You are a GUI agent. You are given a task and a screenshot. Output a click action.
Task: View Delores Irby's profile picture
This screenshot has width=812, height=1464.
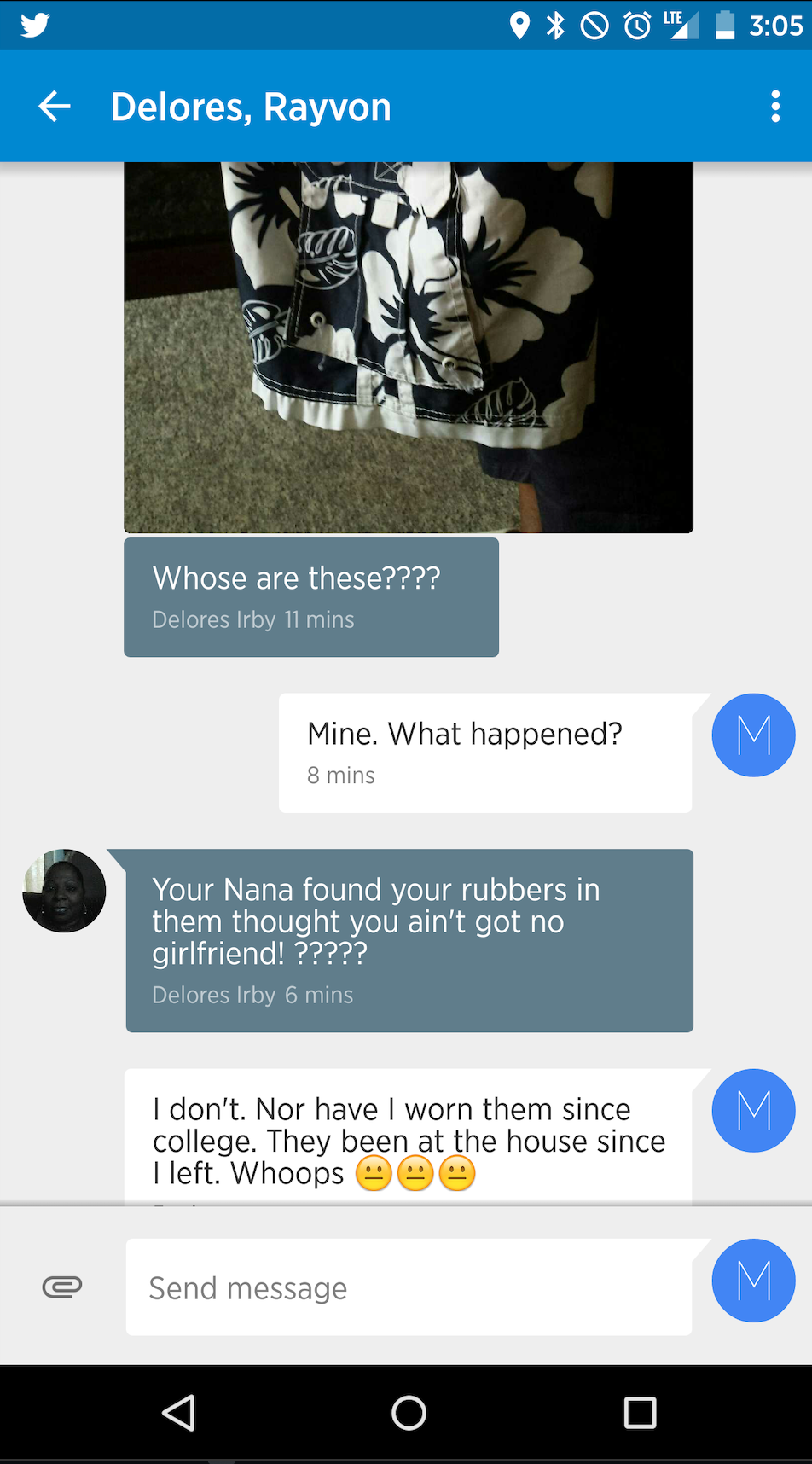64,891
